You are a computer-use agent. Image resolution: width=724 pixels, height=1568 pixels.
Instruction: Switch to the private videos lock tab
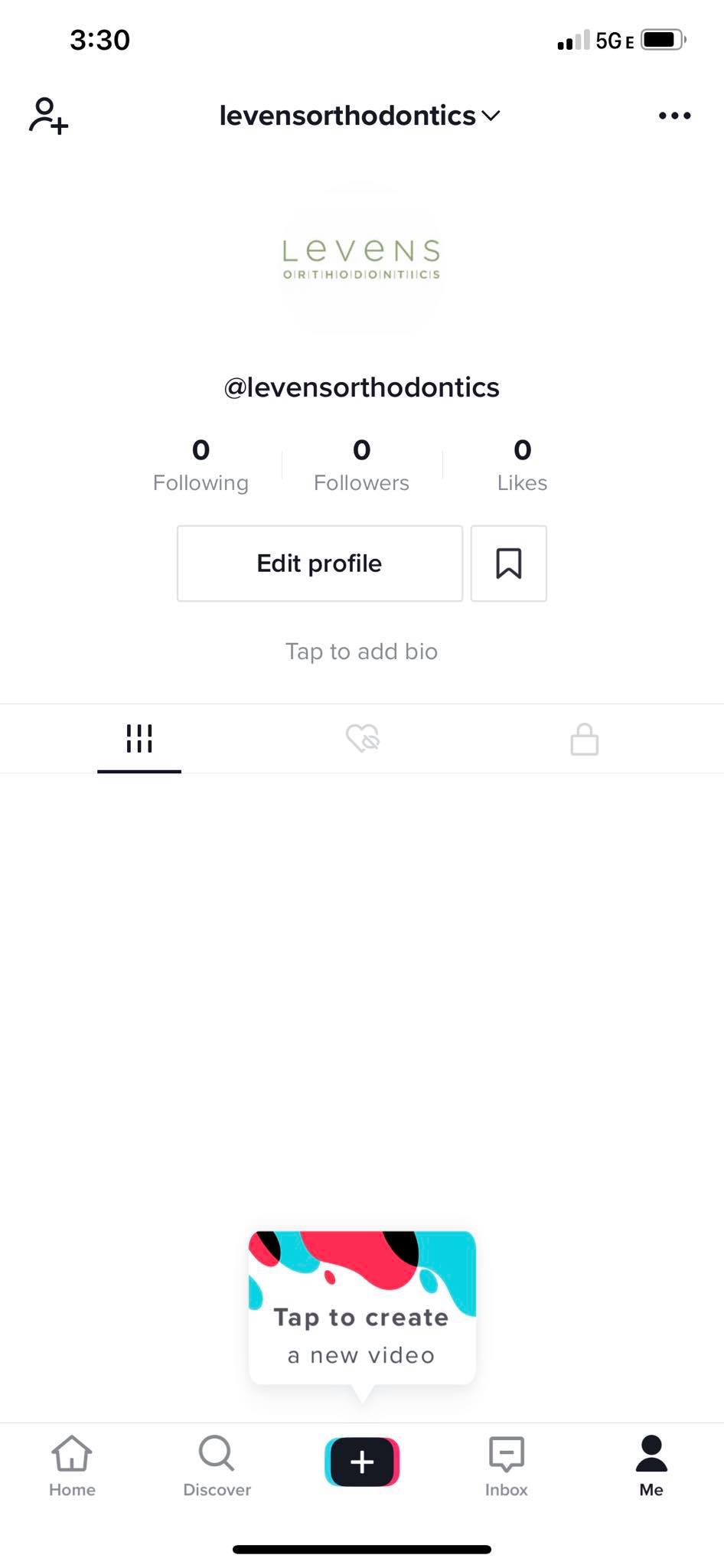(584, 740)
